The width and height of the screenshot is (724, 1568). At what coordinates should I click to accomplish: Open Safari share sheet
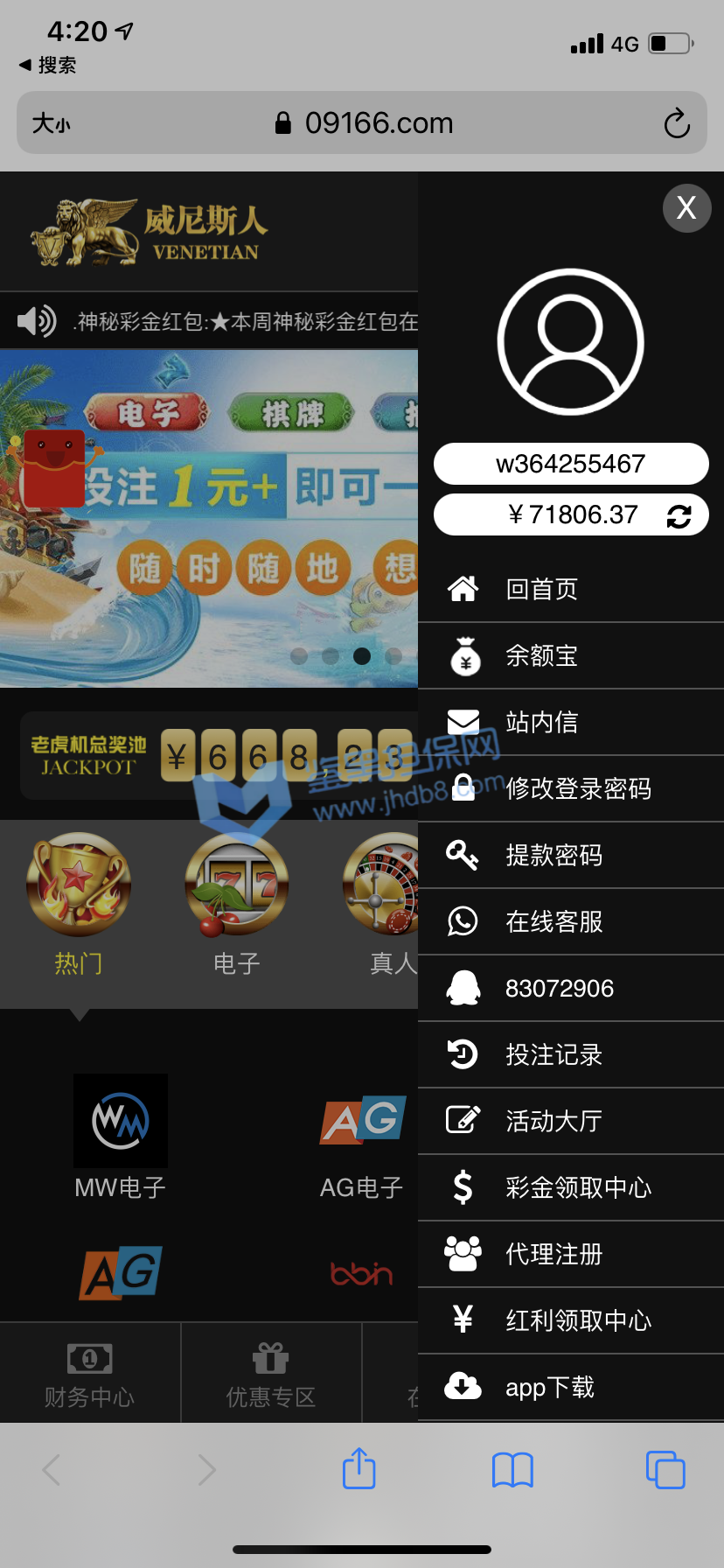[x=359, y=1469]
